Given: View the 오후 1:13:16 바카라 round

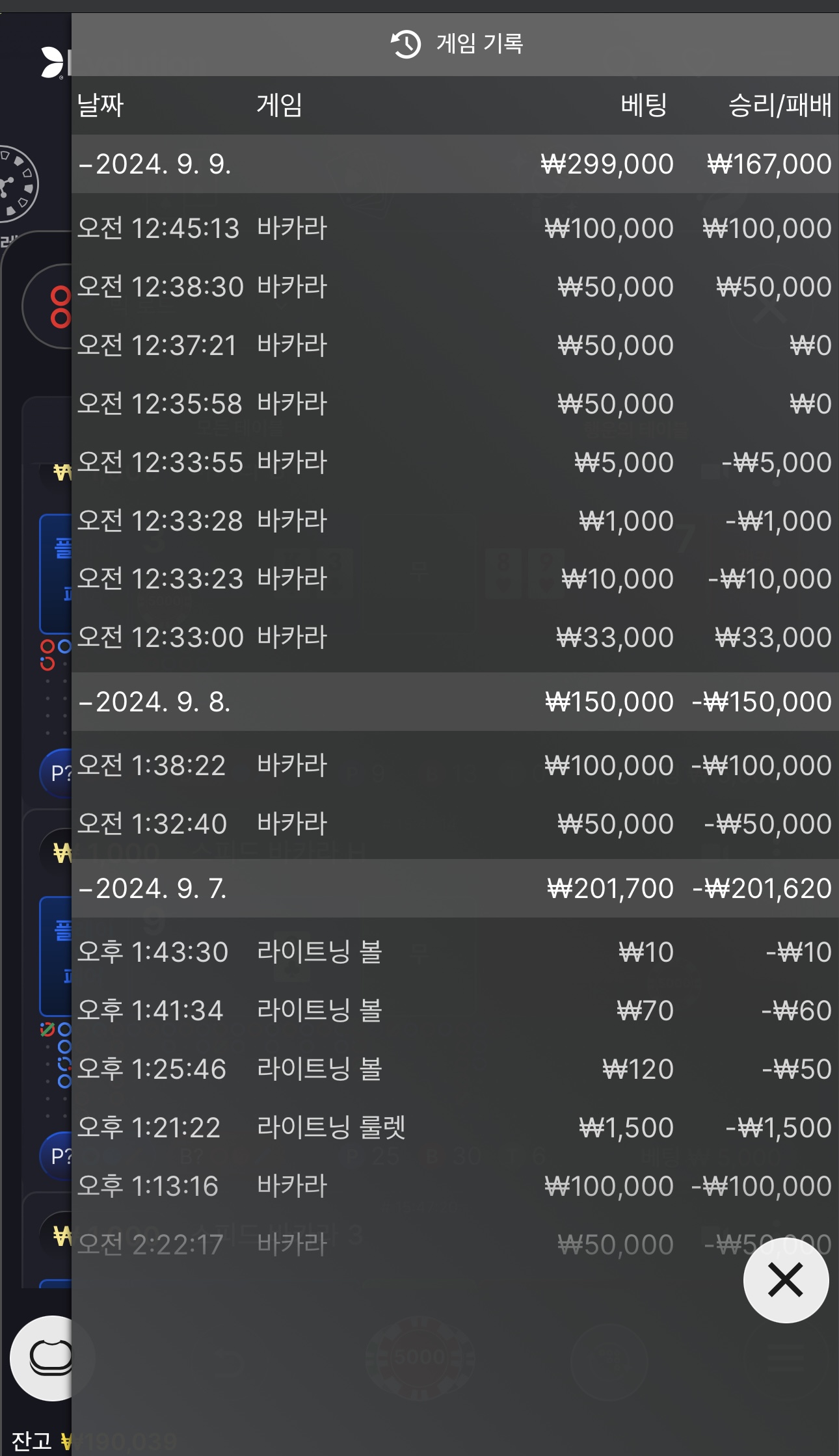Looking at the screenshot, I should [x=454, y=1186].
